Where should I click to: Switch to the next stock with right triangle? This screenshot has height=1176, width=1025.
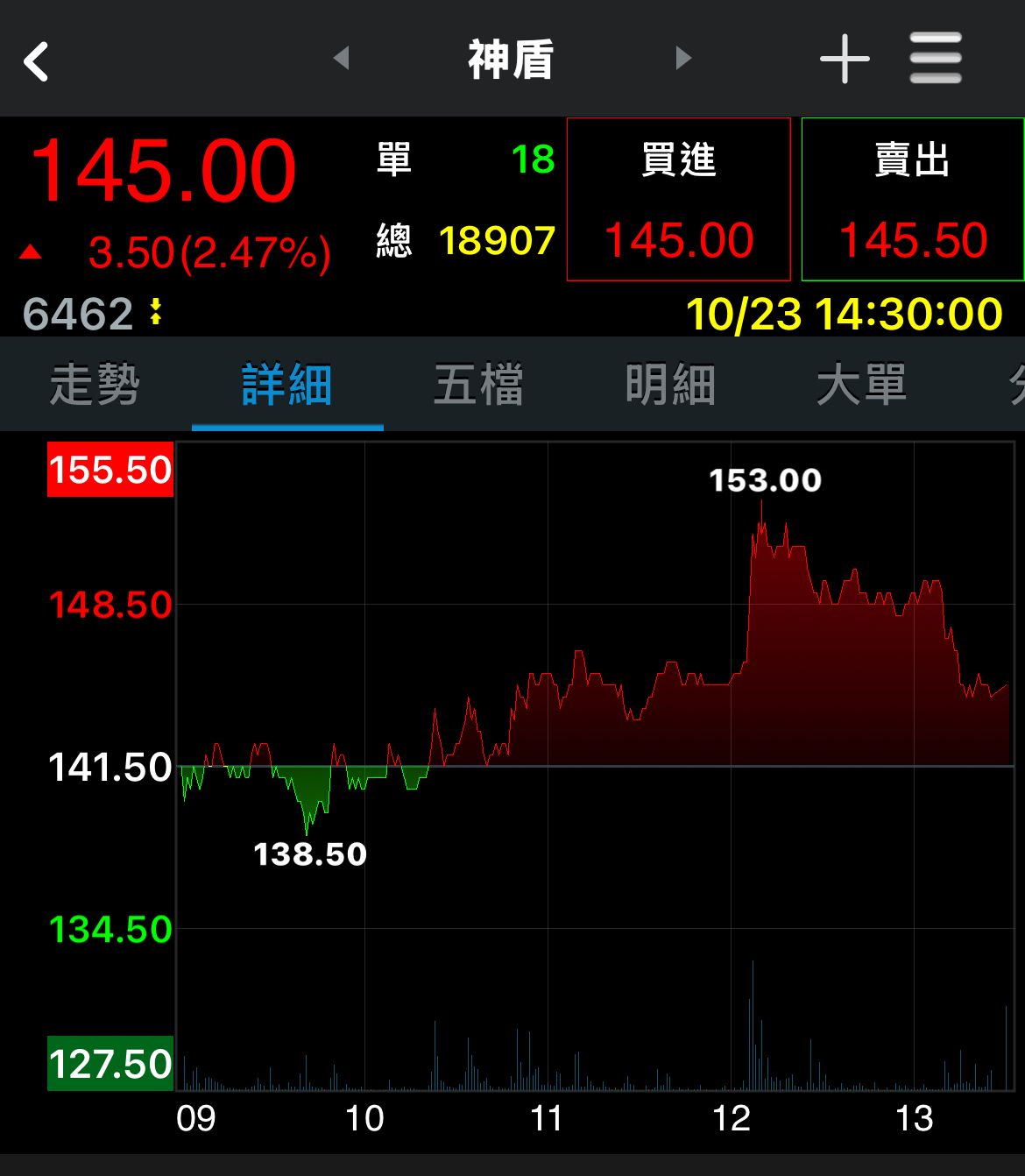[x=684, y=59]
